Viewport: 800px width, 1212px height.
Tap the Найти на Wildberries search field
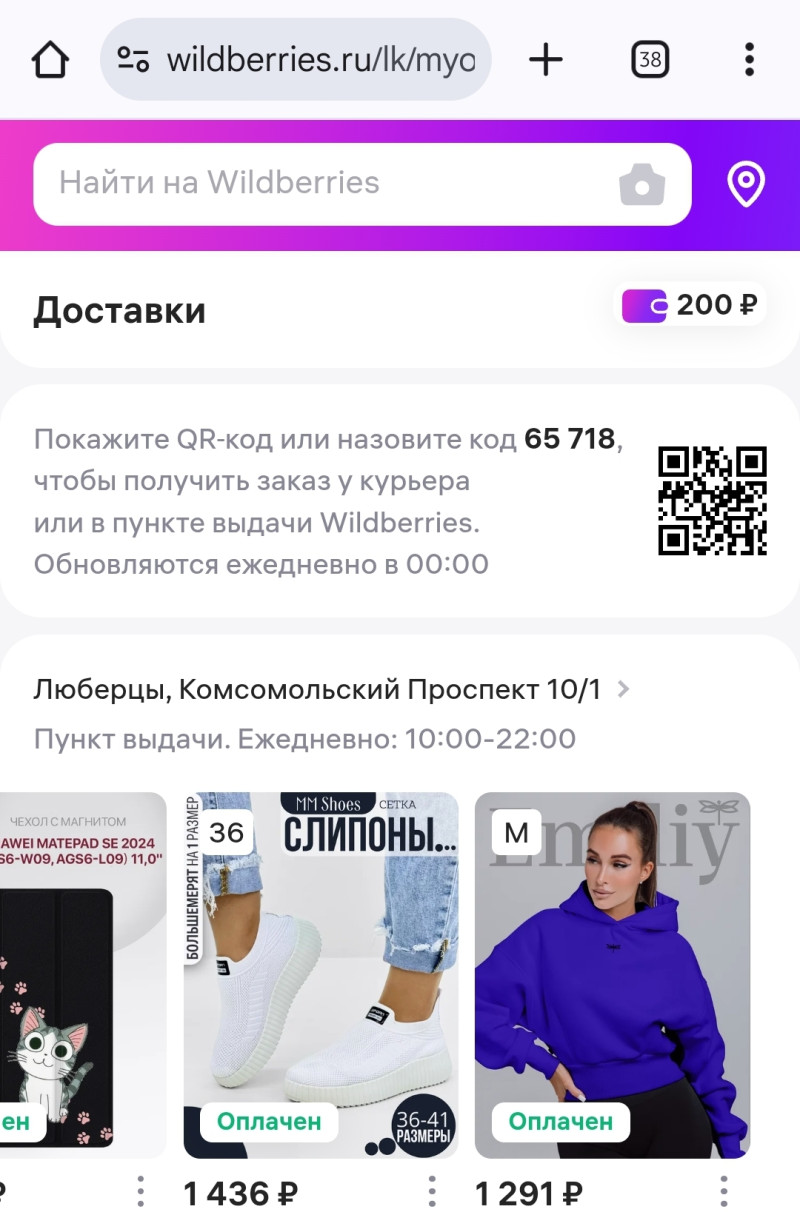click(x=320, y=184)
